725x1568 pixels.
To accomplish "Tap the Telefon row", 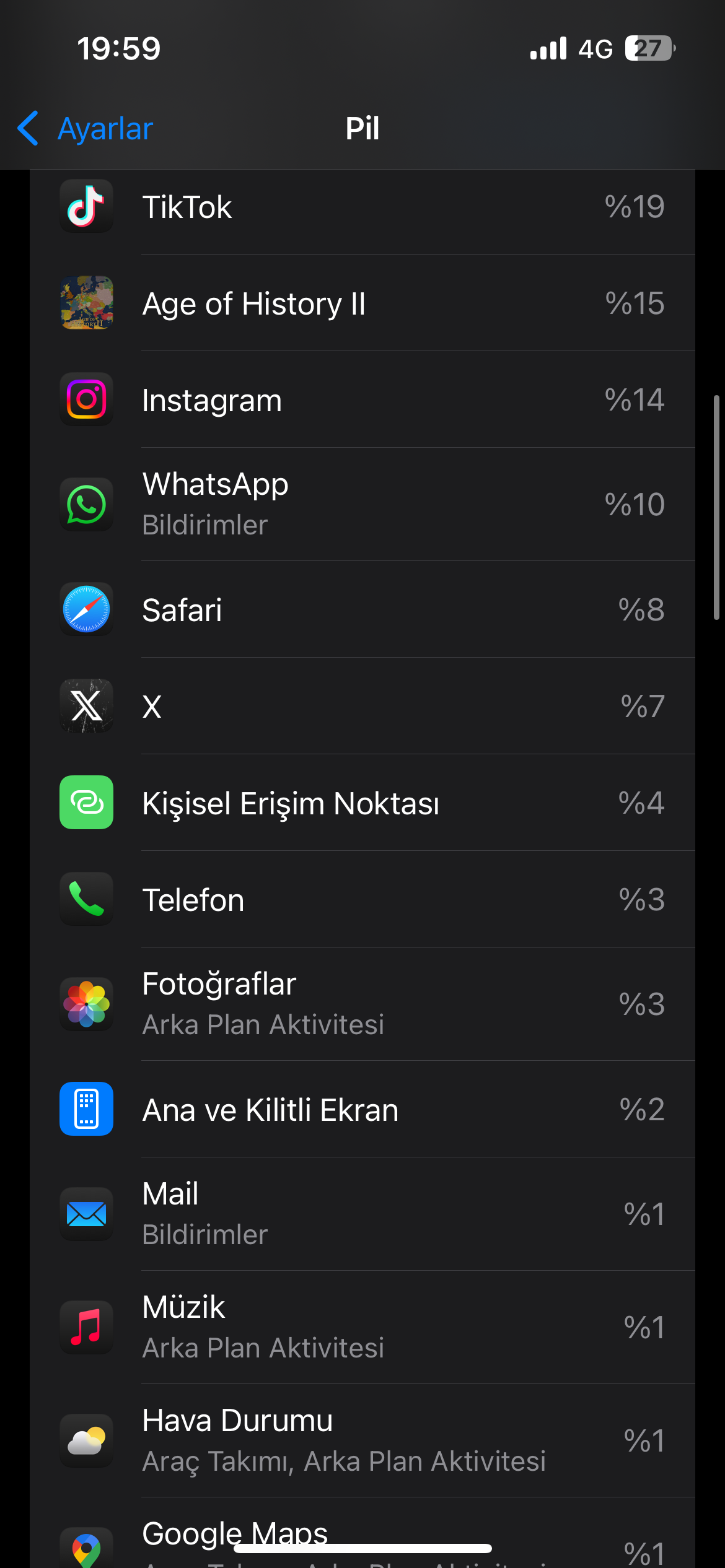I will pos(362,899).
